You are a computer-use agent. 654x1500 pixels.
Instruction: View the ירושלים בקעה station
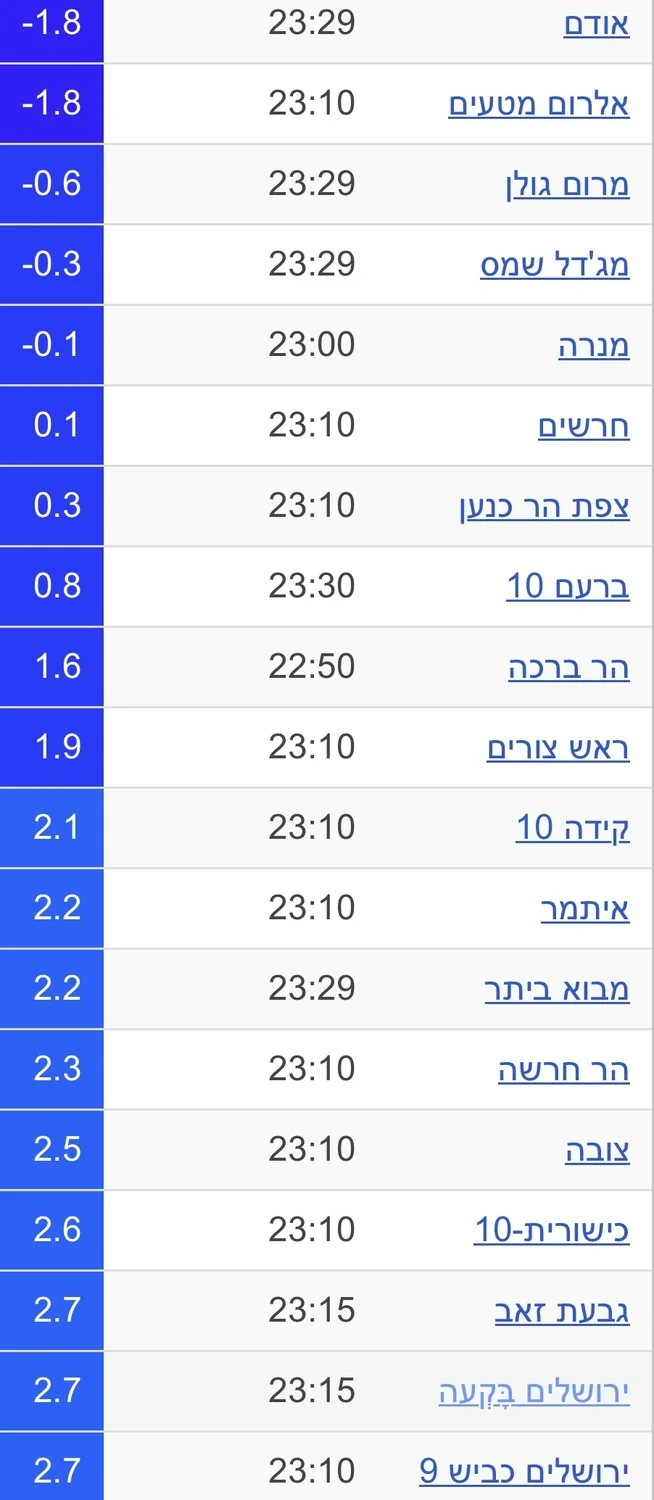coord(534,1391)
